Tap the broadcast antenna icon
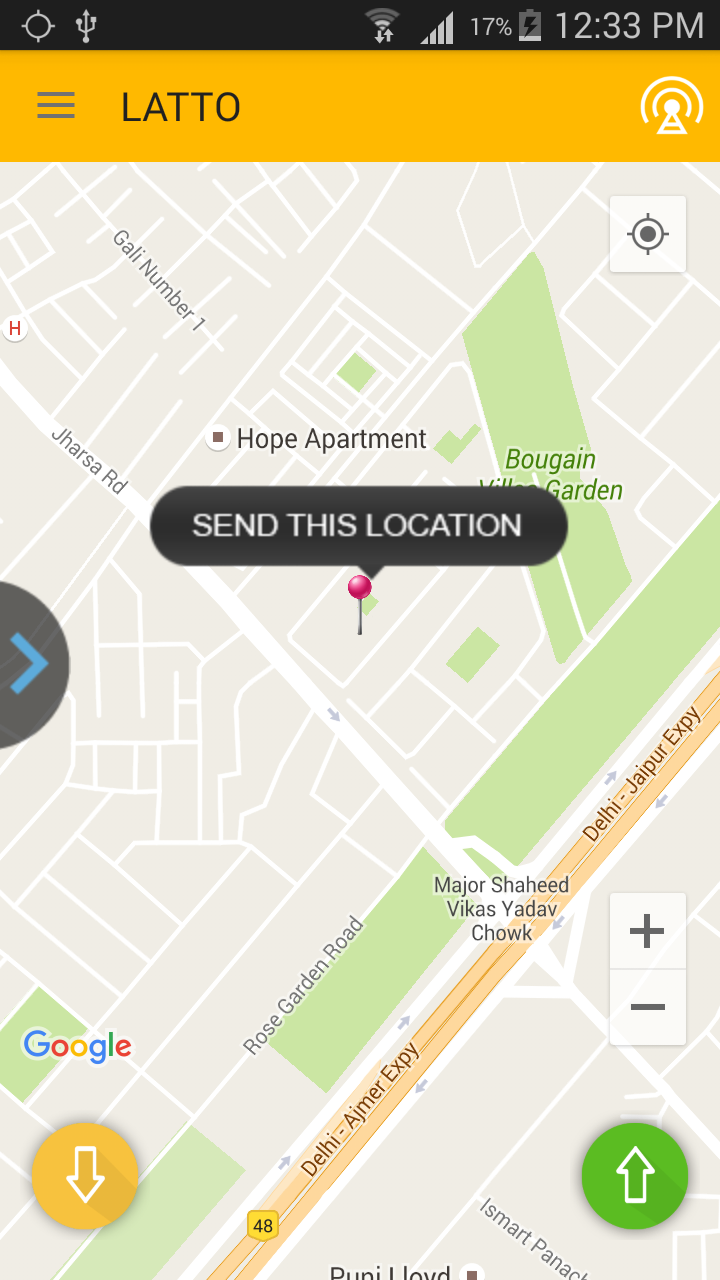The width and height of the screenshot is (720, 1280). 671,106
